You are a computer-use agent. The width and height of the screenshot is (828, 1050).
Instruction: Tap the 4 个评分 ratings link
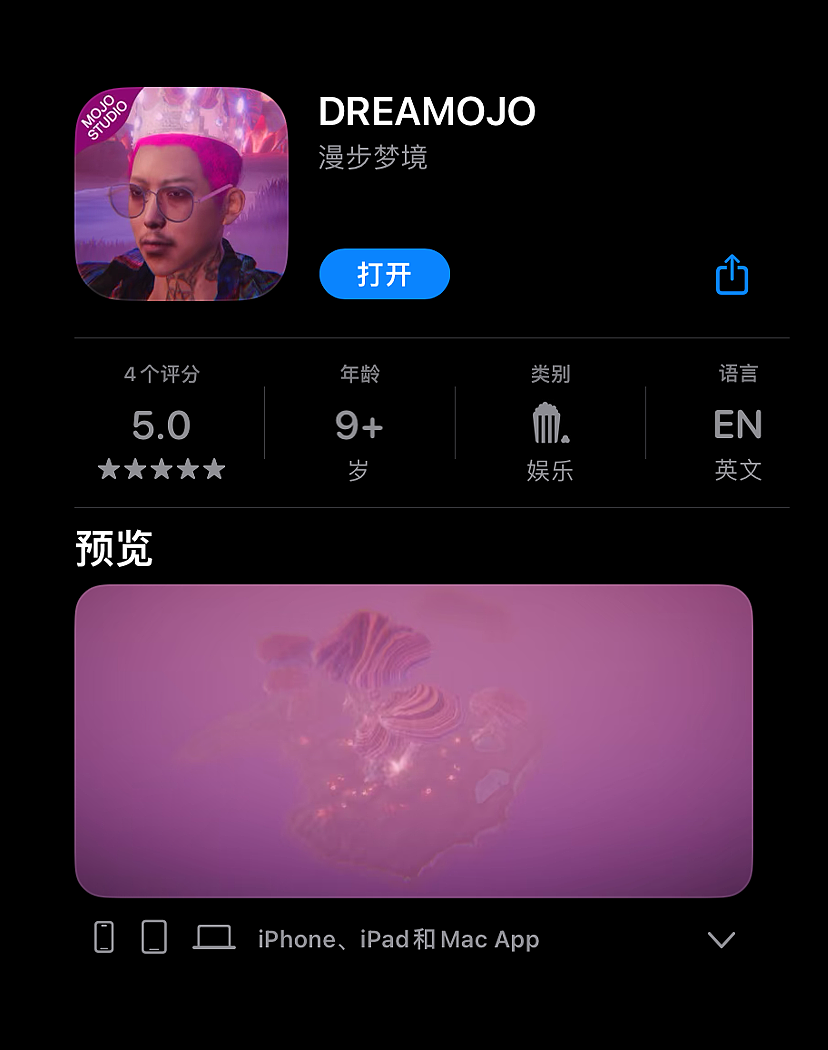tap(161, 373)
